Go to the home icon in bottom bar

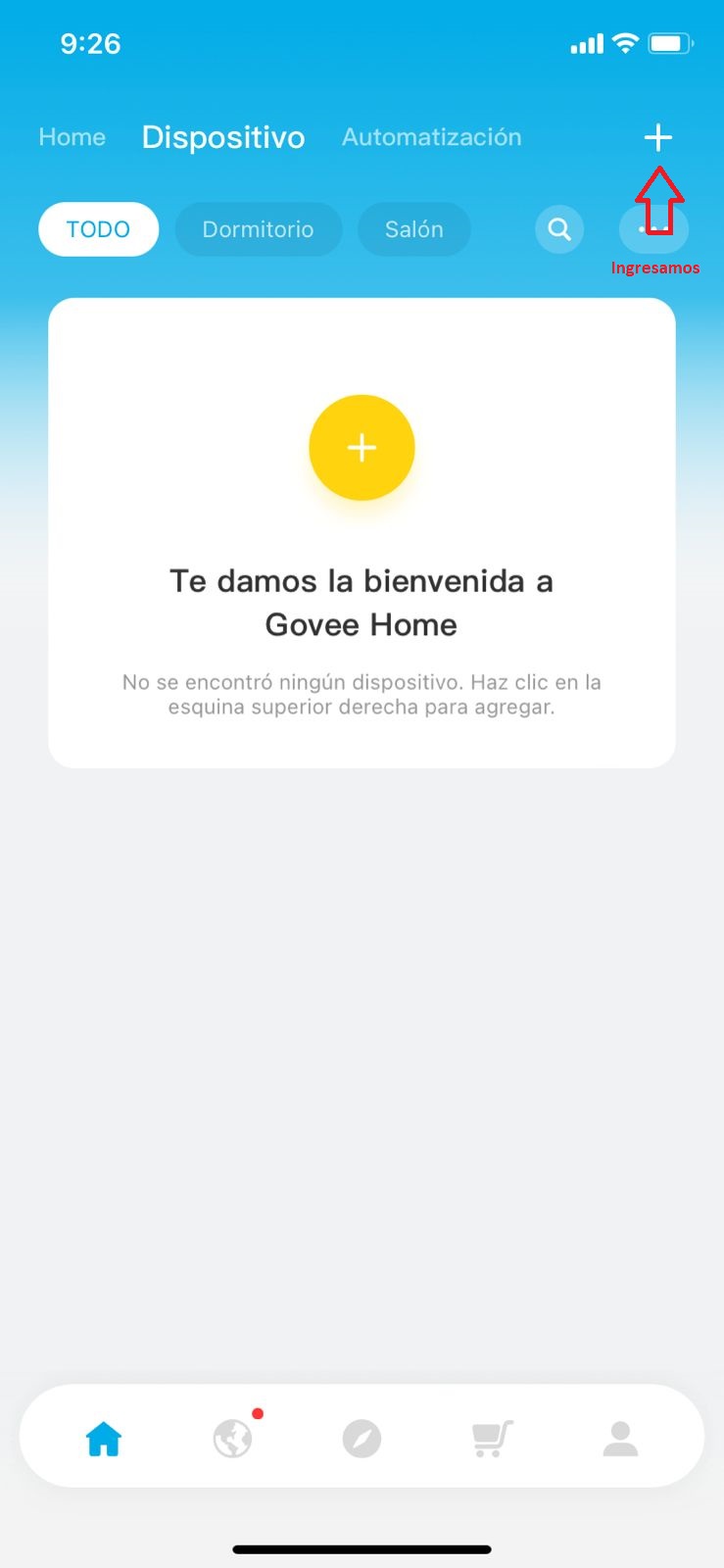(x=104, y=1439)
